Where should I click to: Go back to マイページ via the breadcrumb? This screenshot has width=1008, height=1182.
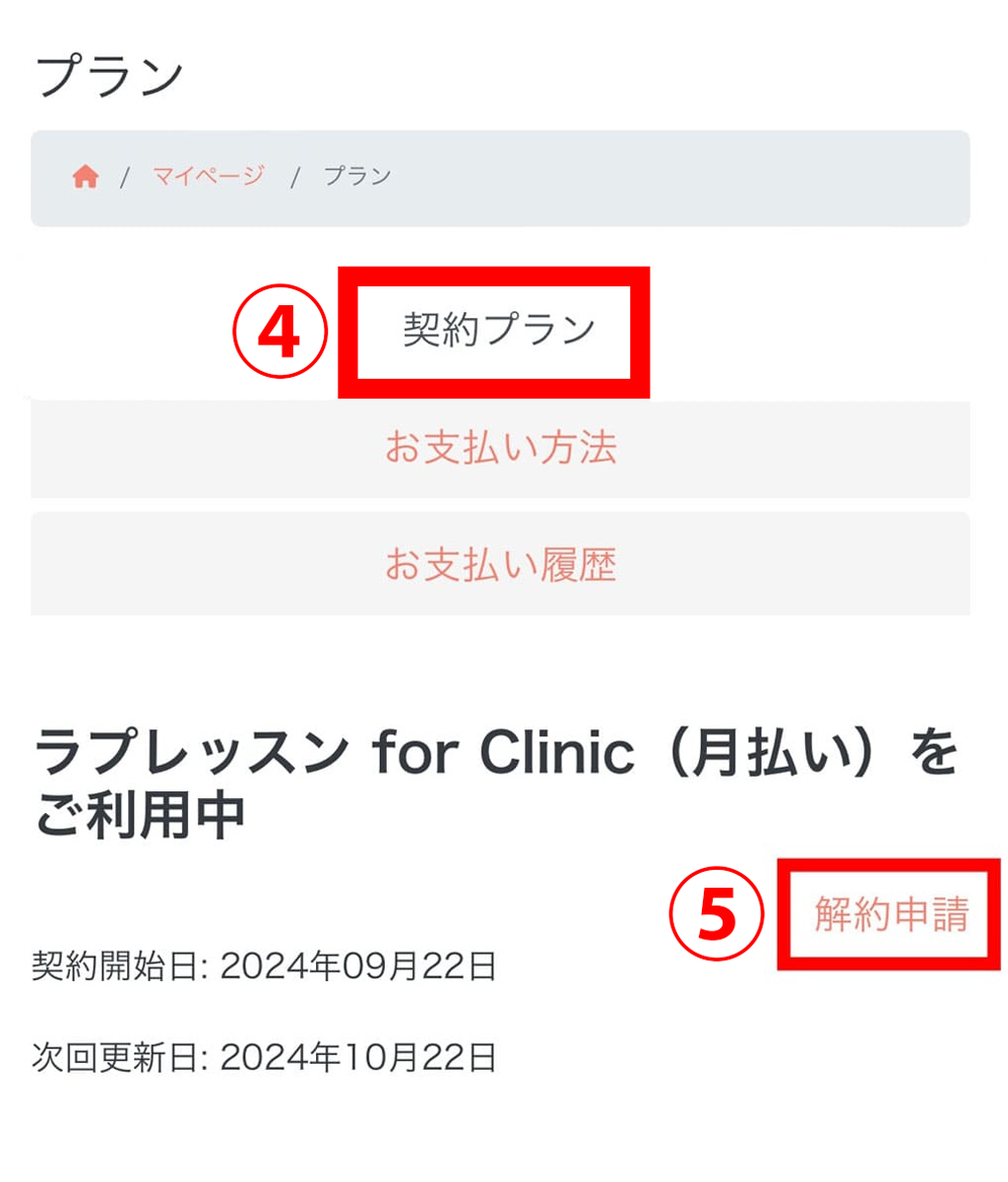coord(208,176)
